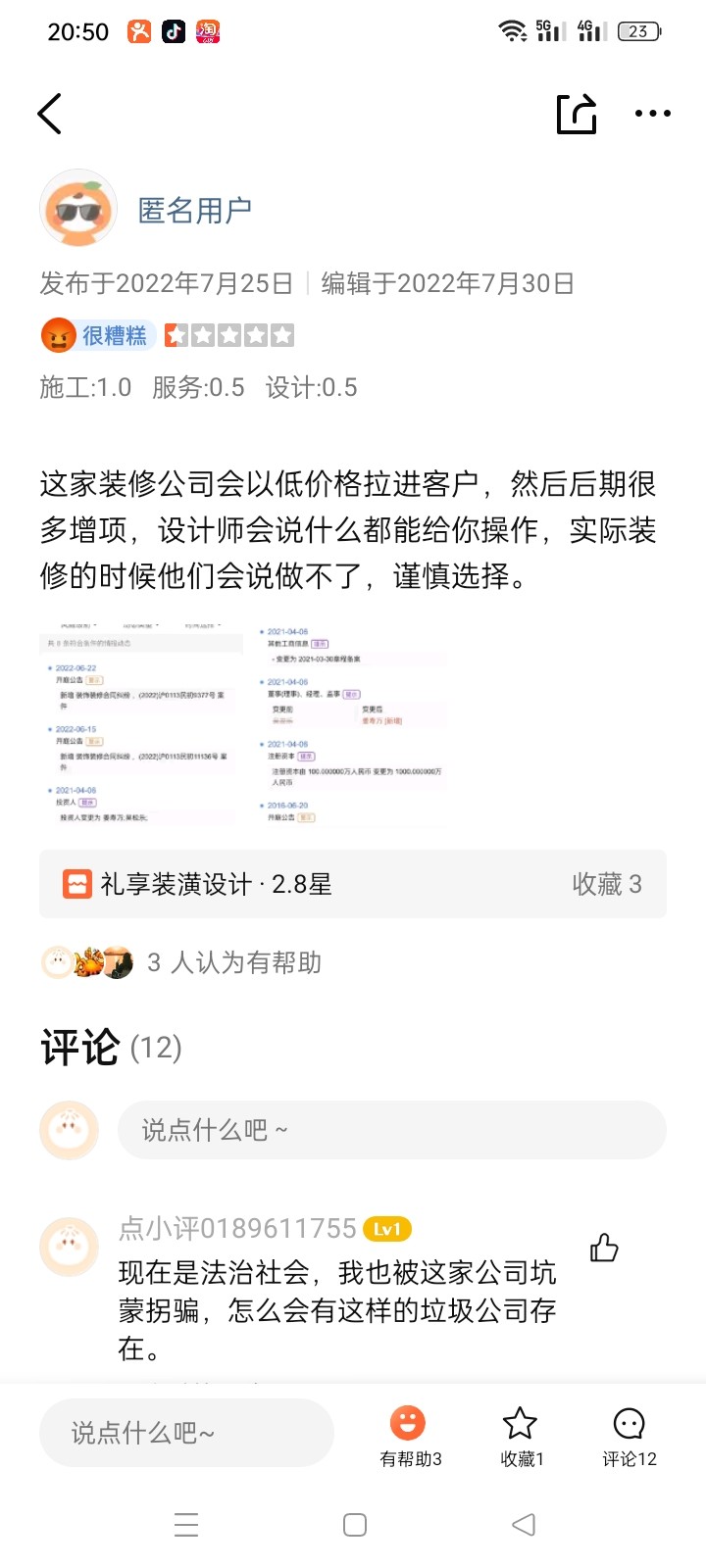Image resolution: width=706 pixels, height=1568 pixels.
Task: Tap the bottom bar 说点什么吧~ input
Action: (x=186, y=1433)
